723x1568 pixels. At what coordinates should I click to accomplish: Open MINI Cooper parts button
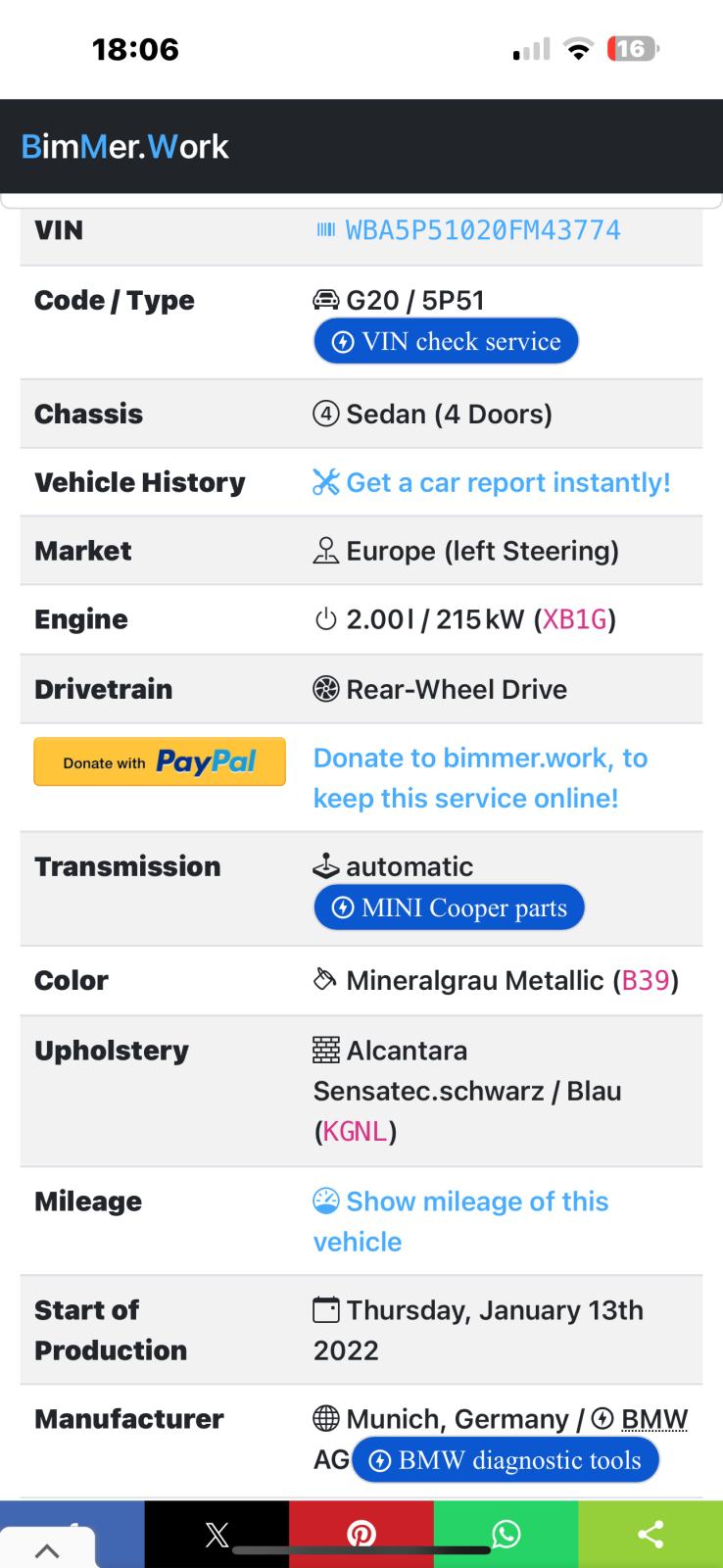(x=449, y=907)
